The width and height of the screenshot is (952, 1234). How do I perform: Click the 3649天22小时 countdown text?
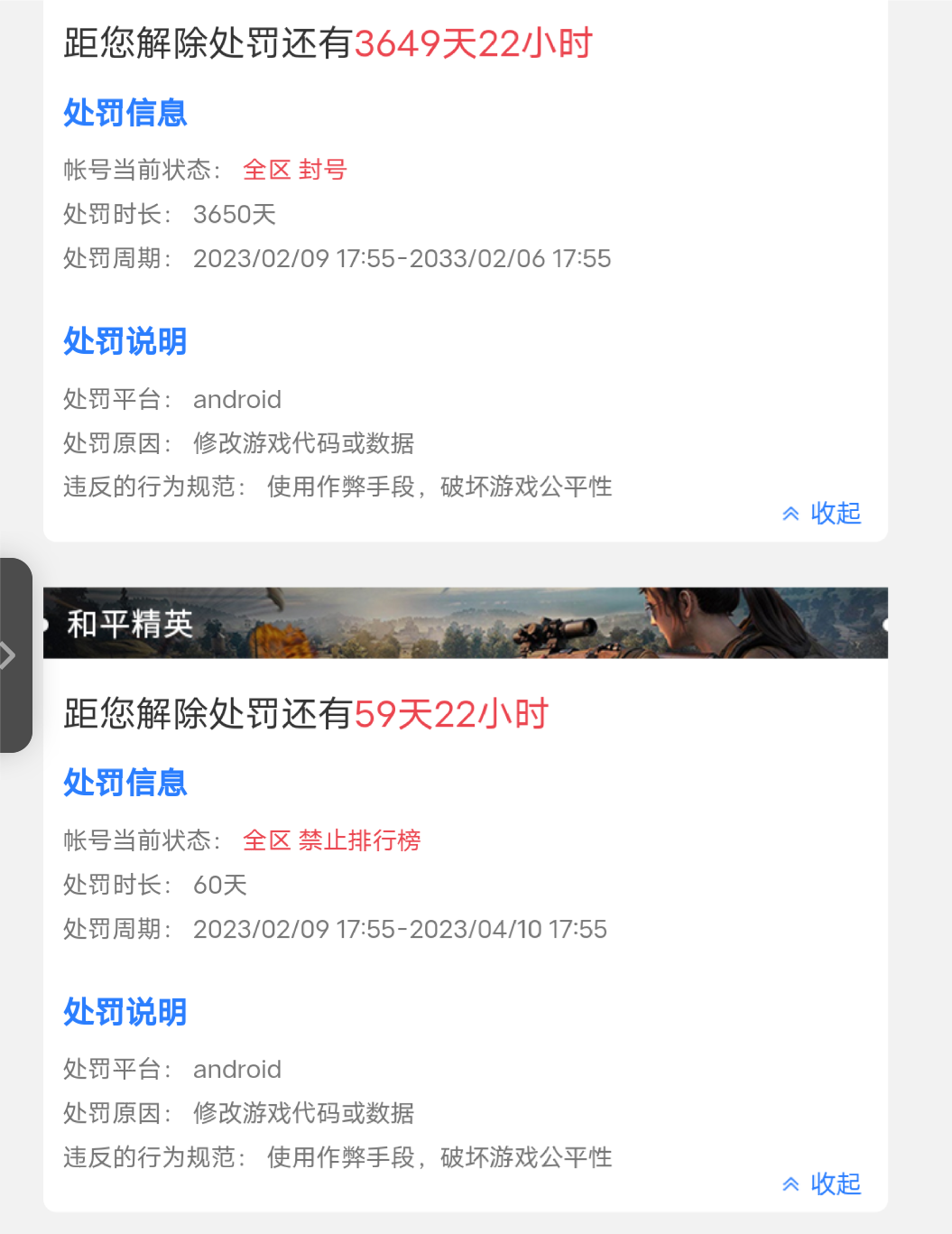click(x=474, y=43)
